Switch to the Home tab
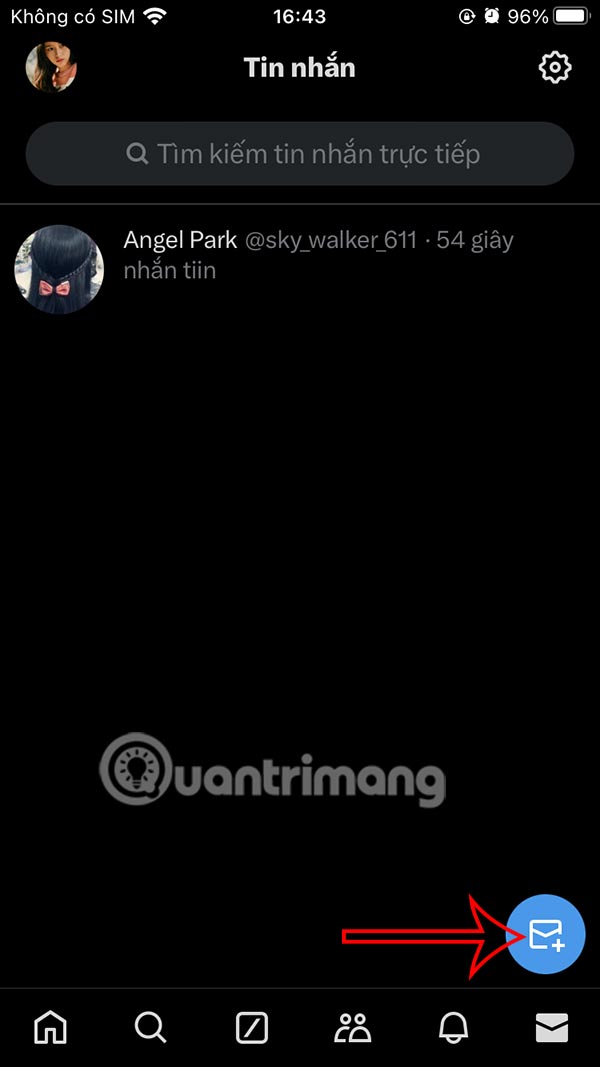This screenshot has width=600, height=1067. (x=51, y=1027)
